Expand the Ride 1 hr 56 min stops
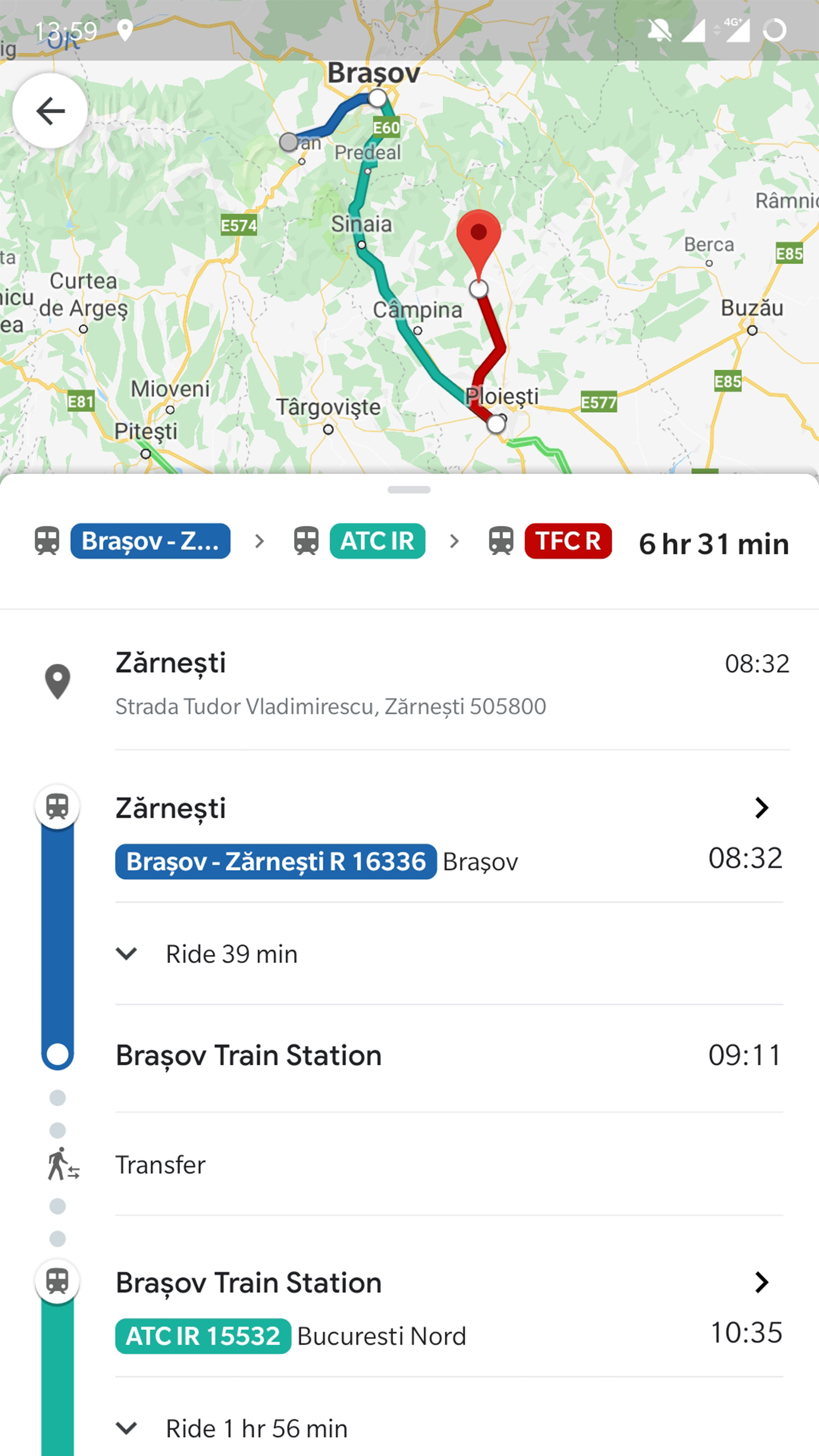819x1456 pixels. (449, 1428)
